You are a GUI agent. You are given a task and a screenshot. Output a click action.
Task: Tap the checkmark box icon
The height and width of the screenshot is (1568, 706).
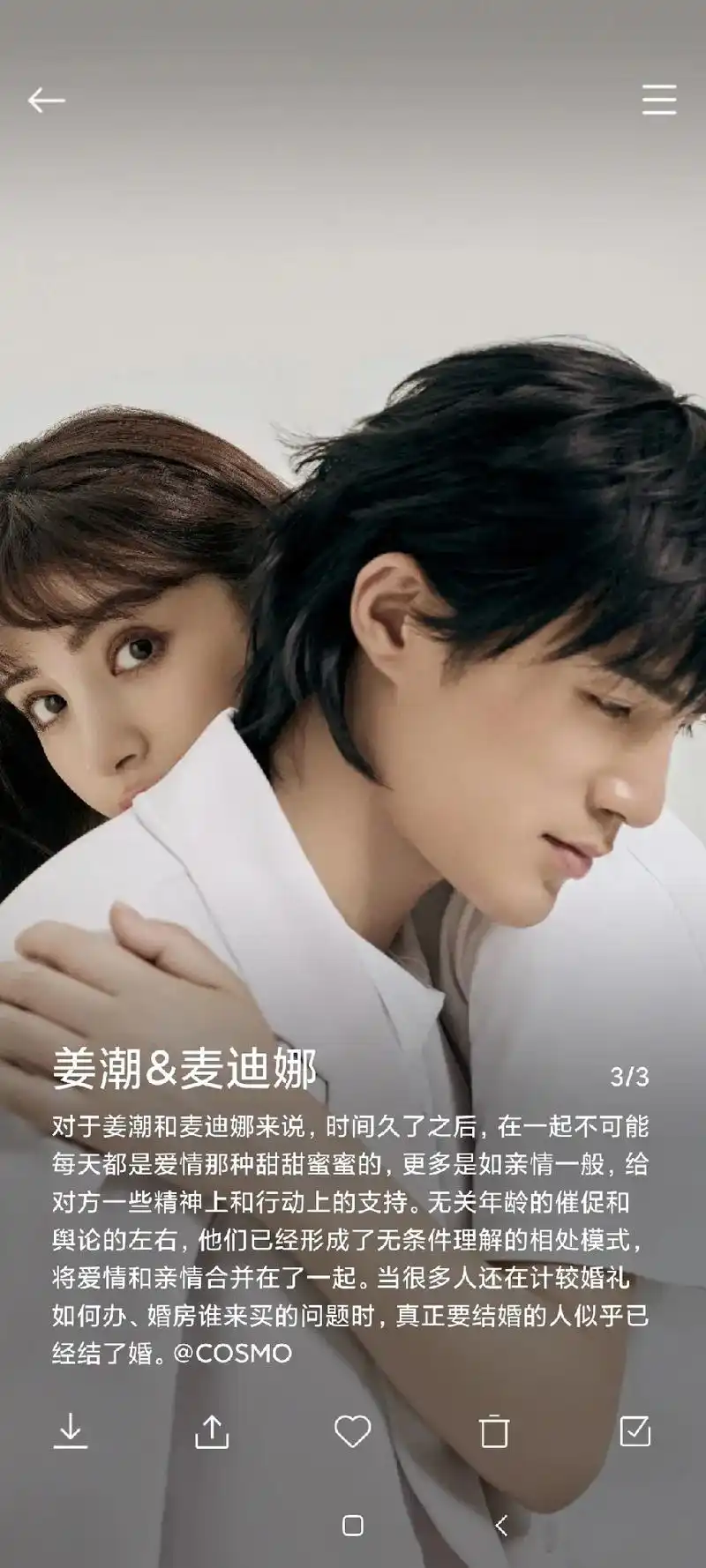pyautogui.click(x=635, y=1430)
